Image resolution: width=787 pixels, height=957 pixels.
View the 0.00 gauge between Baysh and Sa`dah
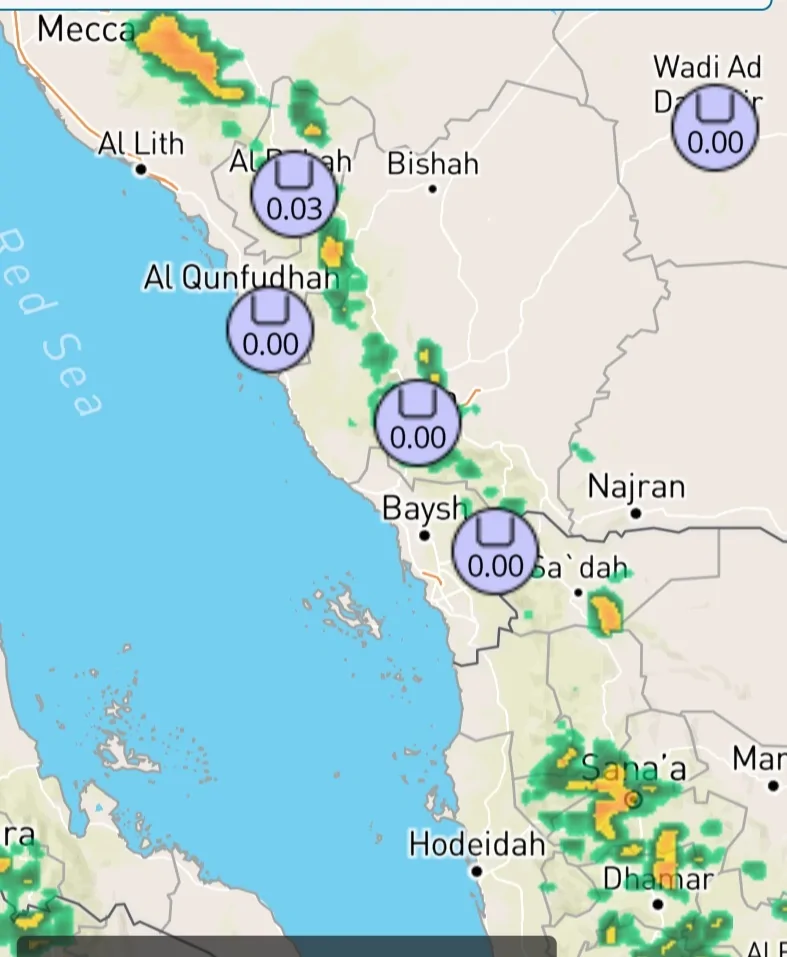coord(496,551)
